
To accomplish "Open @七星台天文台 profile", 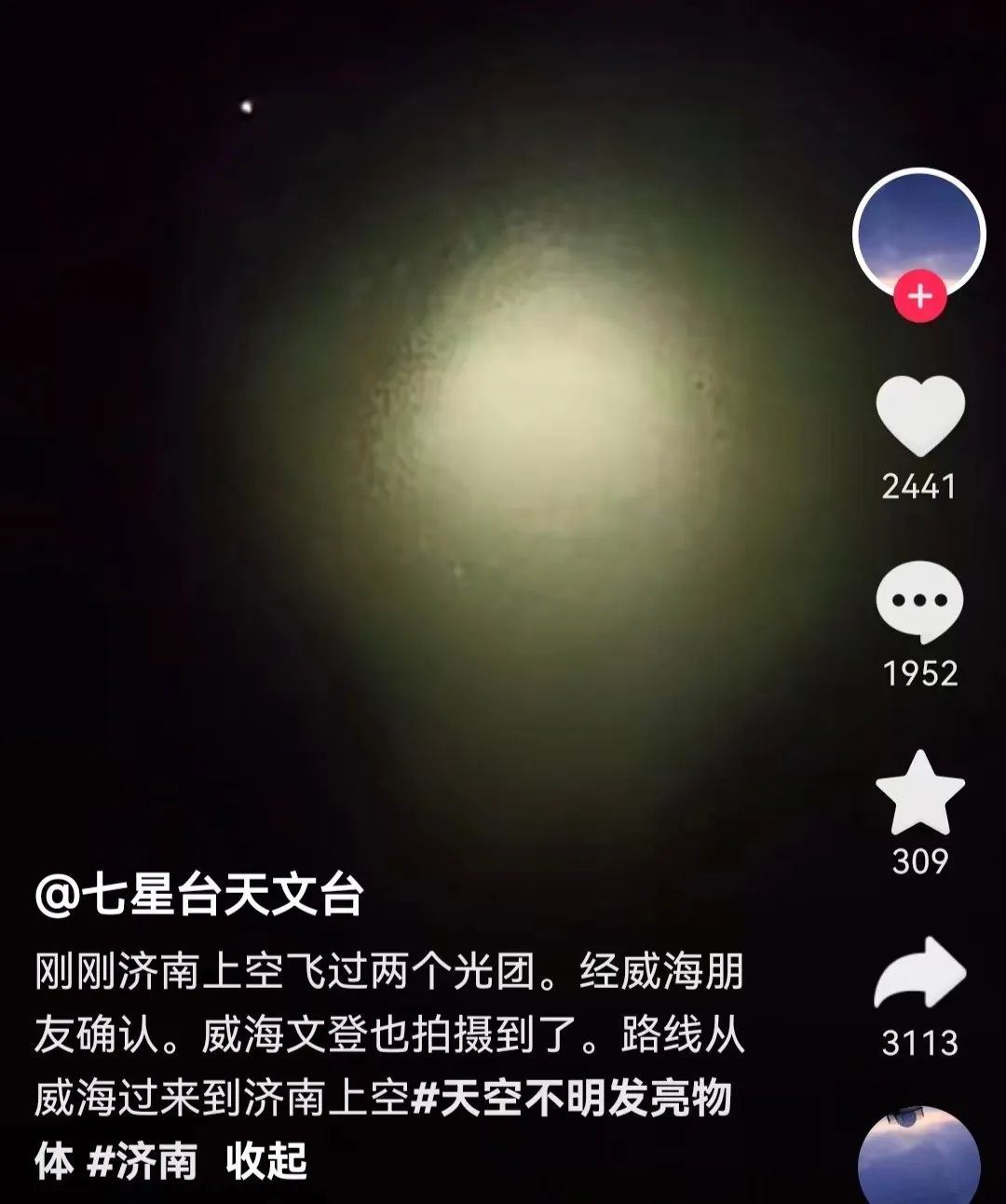I will (198, 896).
